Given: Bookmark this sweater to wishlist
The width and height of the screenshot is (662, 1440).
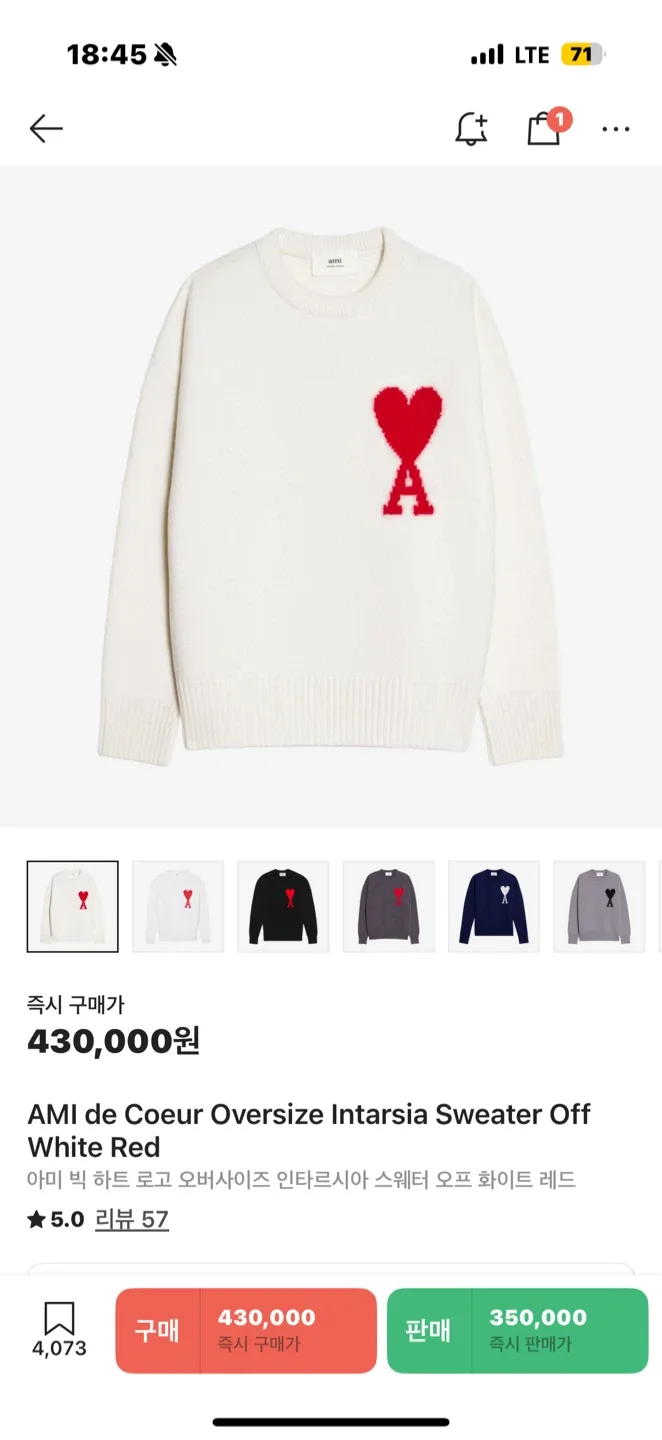Looking at the screenshot, I should click(59, 1328).
